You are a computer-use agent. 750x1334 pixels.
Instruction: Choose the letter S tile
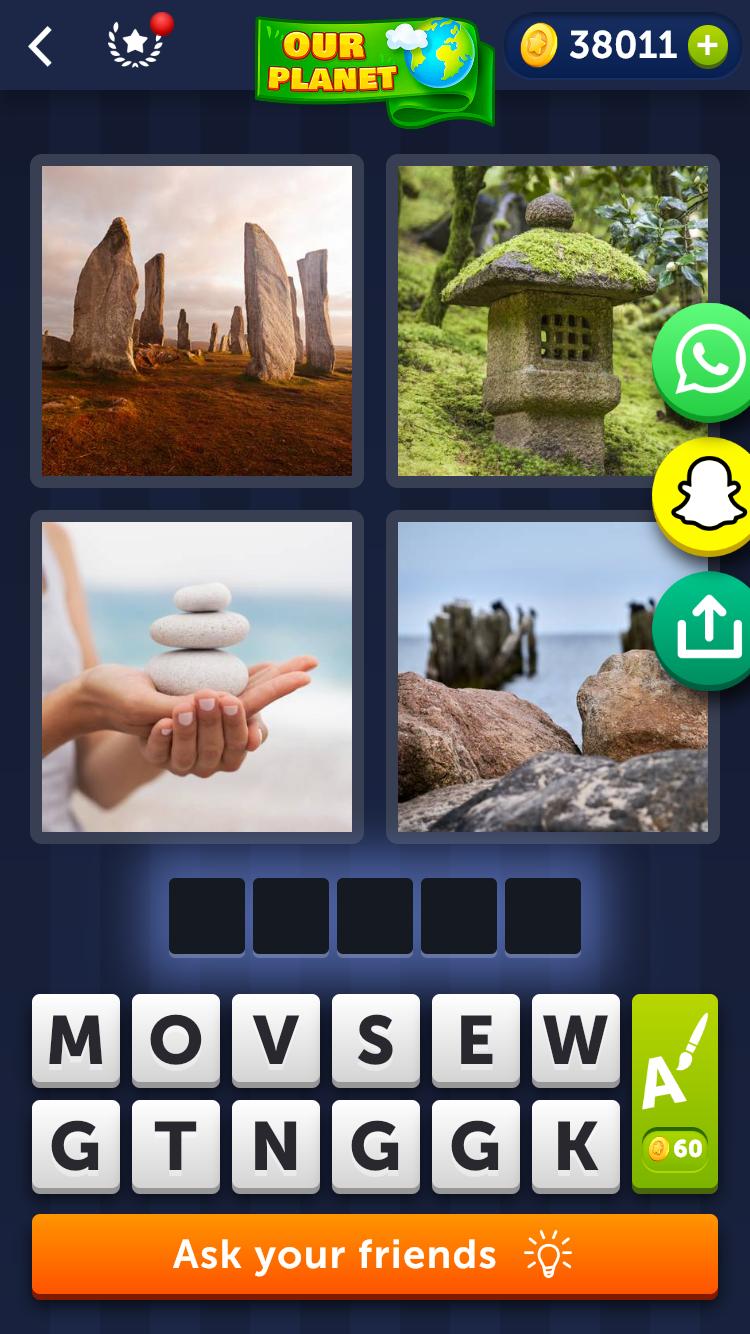[x=376, y=1040]
